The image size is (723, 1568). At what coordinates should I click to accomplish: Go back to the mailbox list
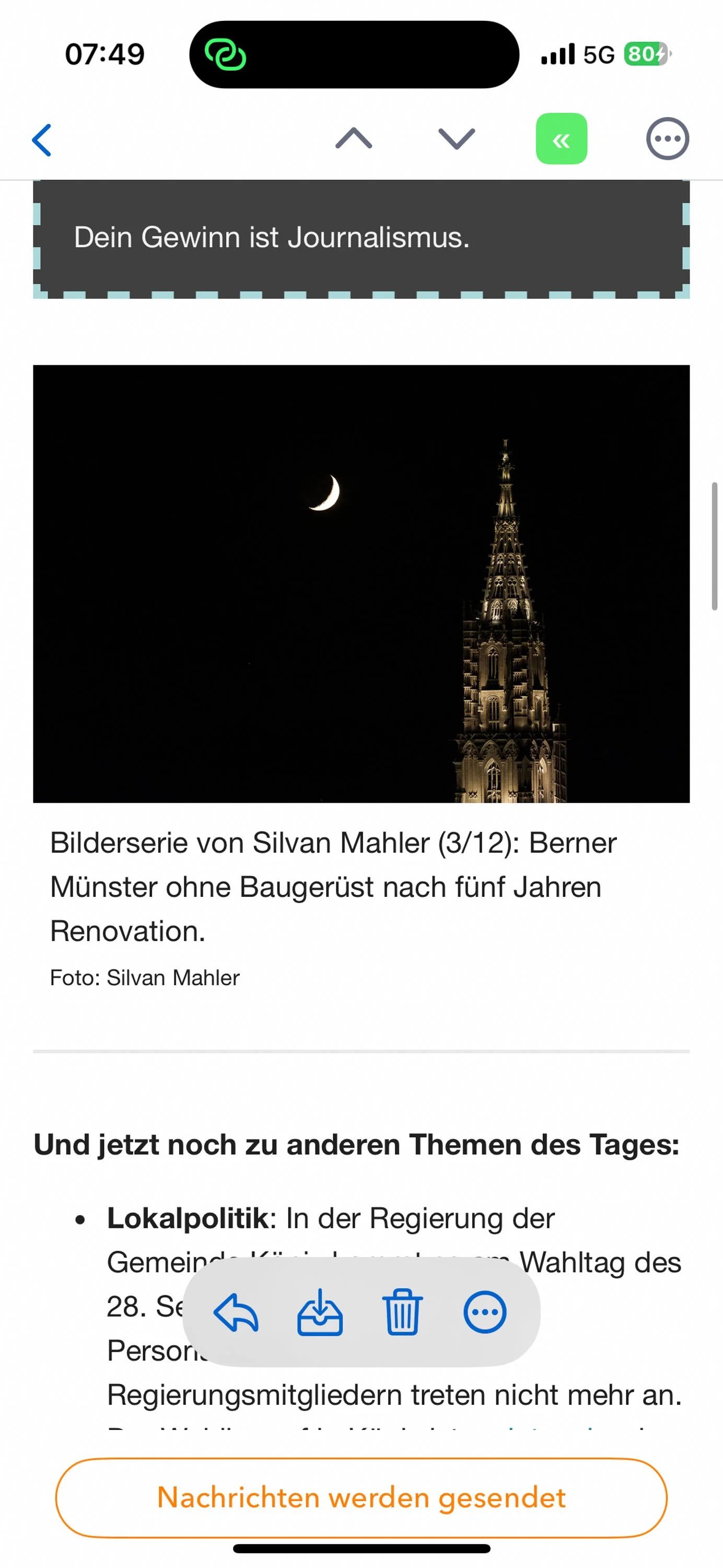pyautogui.click(x=42, y=140)
